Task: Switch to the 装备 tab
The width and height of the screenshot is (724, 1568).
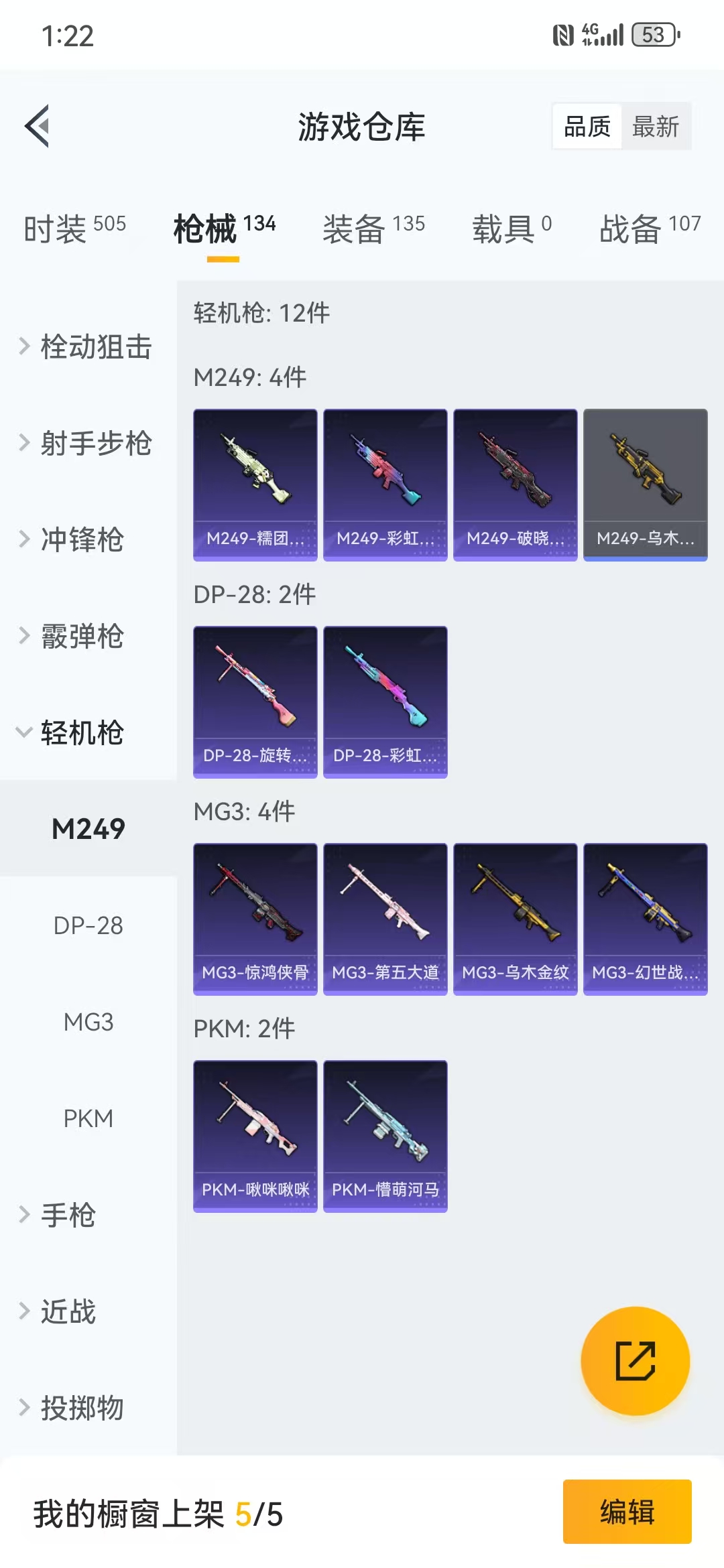Action: tap(373, 229)
